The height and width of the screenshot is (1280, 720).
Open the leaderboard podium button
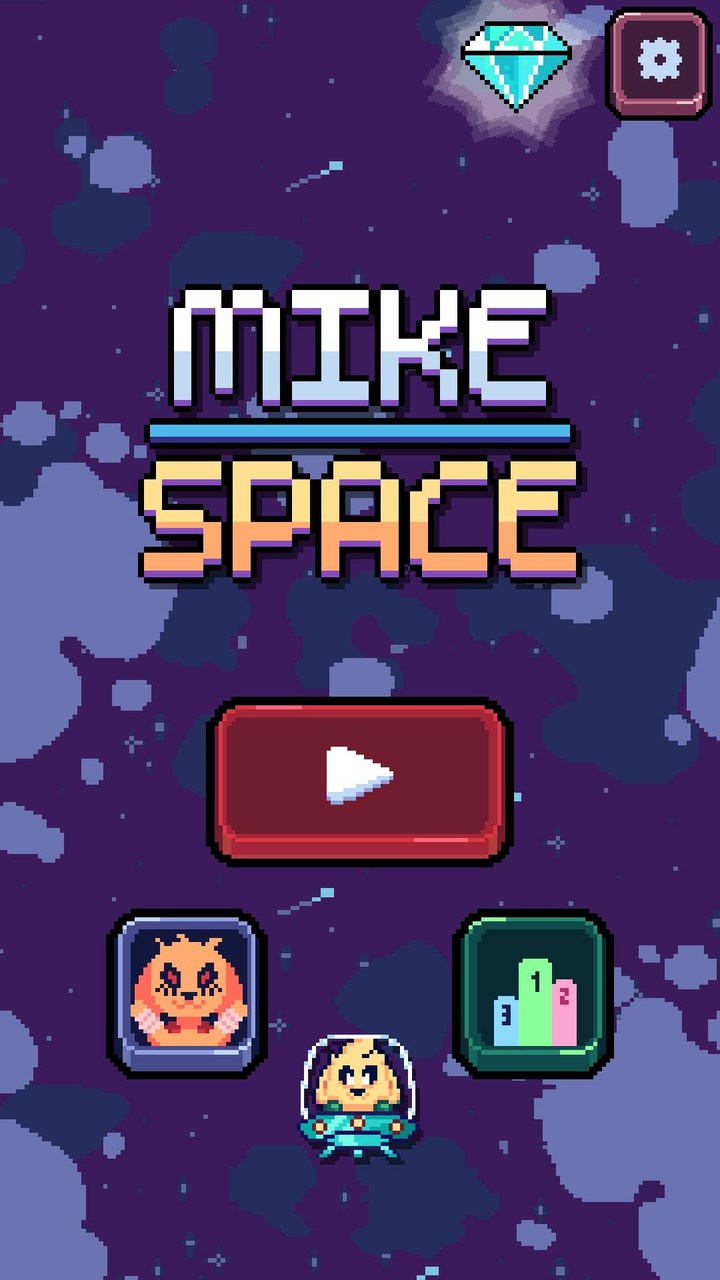[534, 994]
